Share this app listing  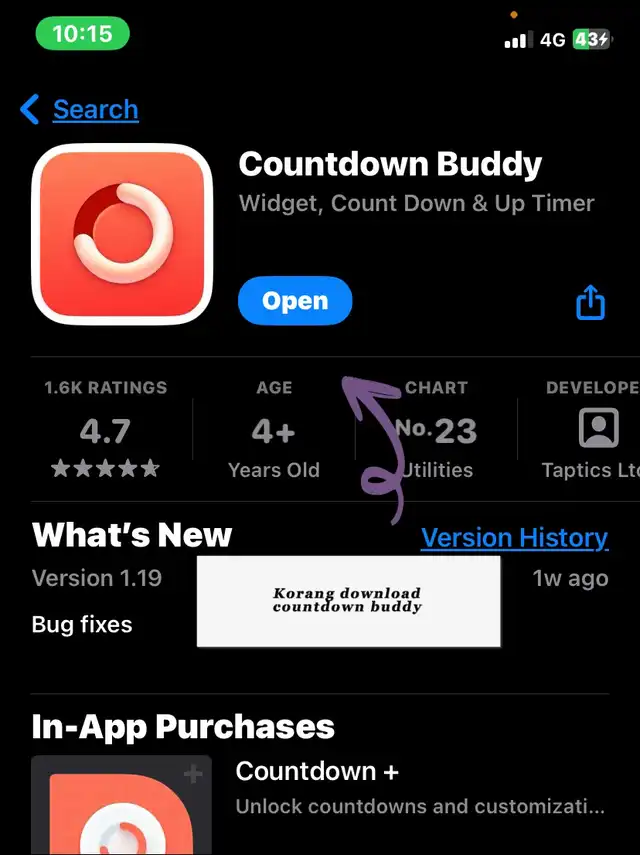590,302
